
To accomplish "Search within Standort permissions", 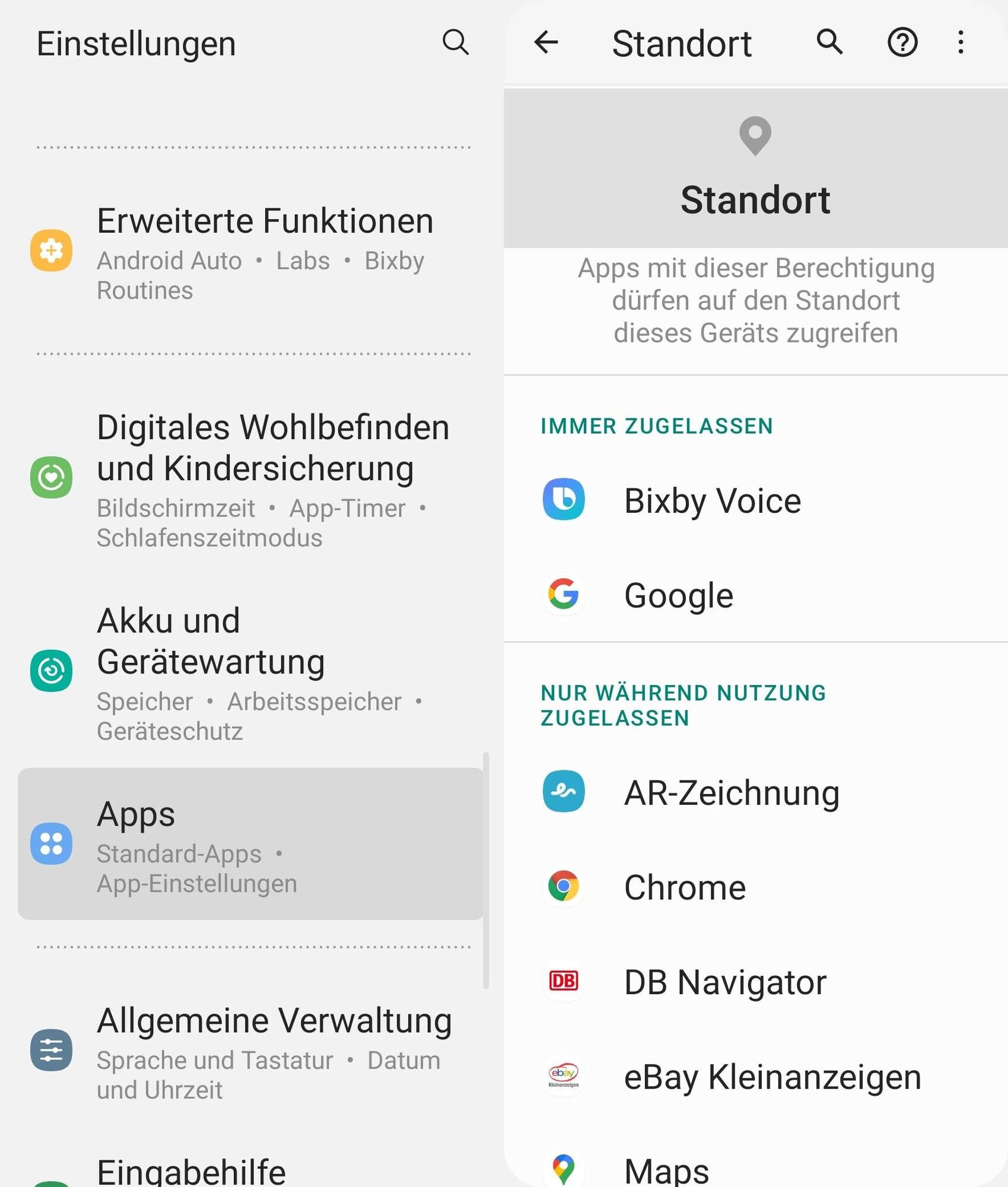I will pyautogui.click(x=829, y=42).
